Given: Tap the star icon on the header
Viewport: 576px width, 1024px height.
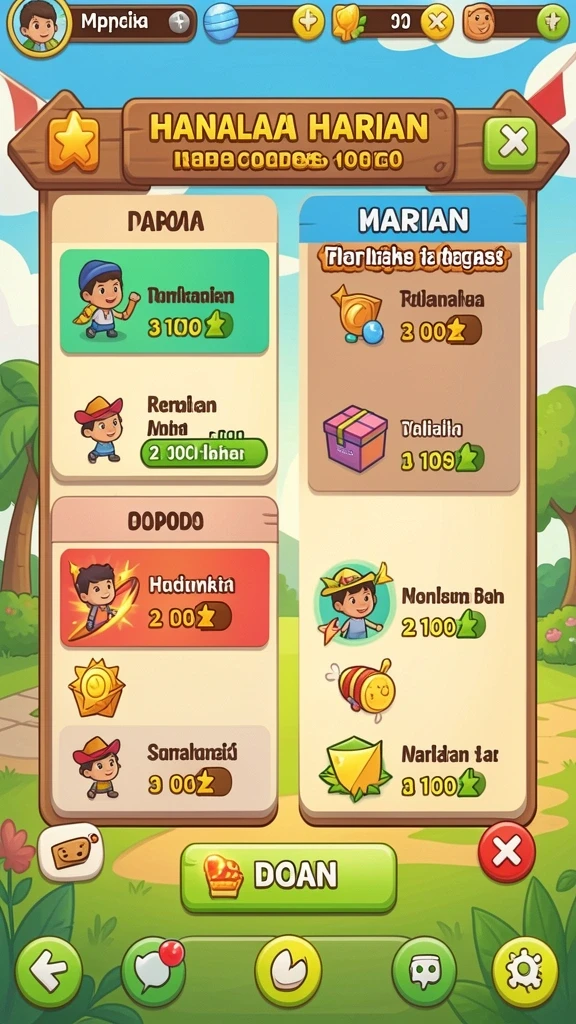Looking at the screenshot, I should (x=74, y=140).
